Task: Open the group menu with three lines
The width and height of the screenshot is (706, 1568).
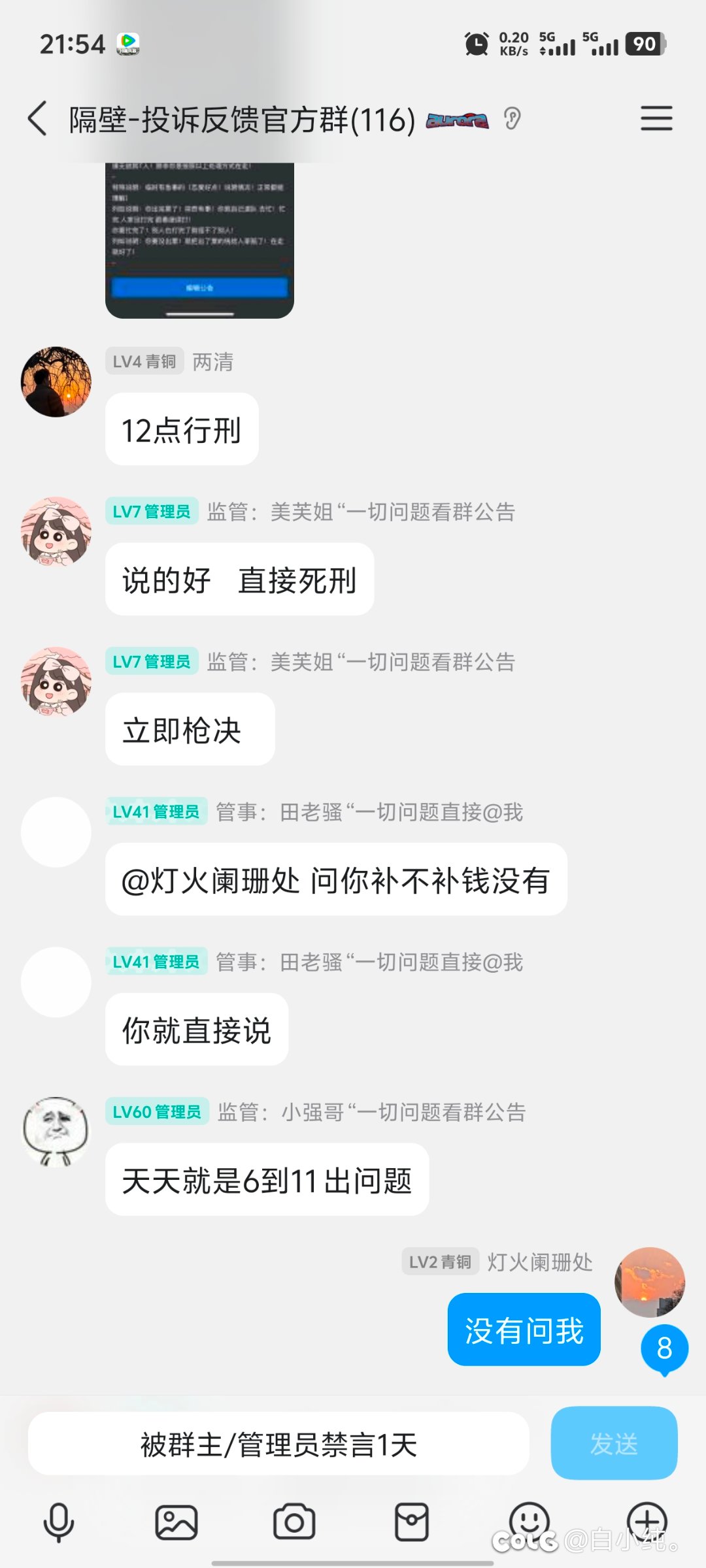Action: (656, 118)
